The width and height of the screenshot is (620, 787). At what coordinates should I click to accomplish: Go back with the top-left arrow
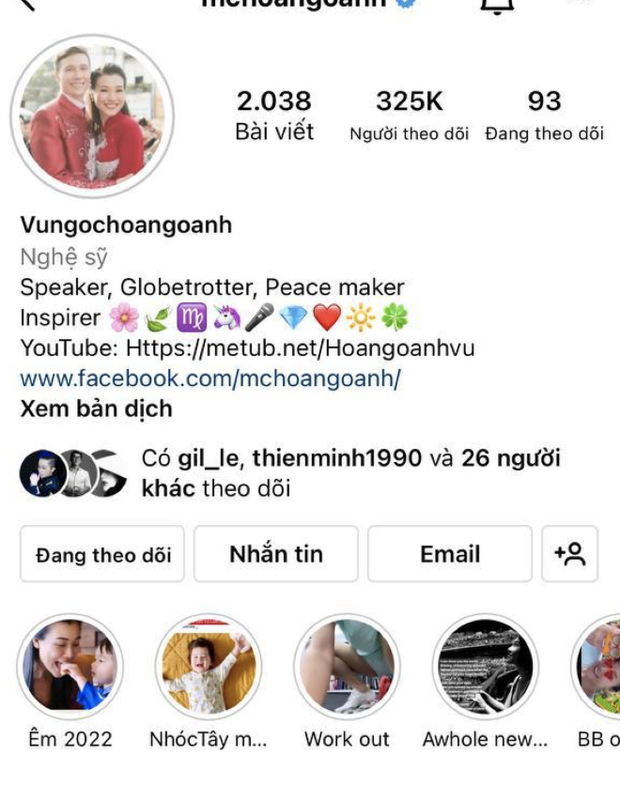coord(28,4)
